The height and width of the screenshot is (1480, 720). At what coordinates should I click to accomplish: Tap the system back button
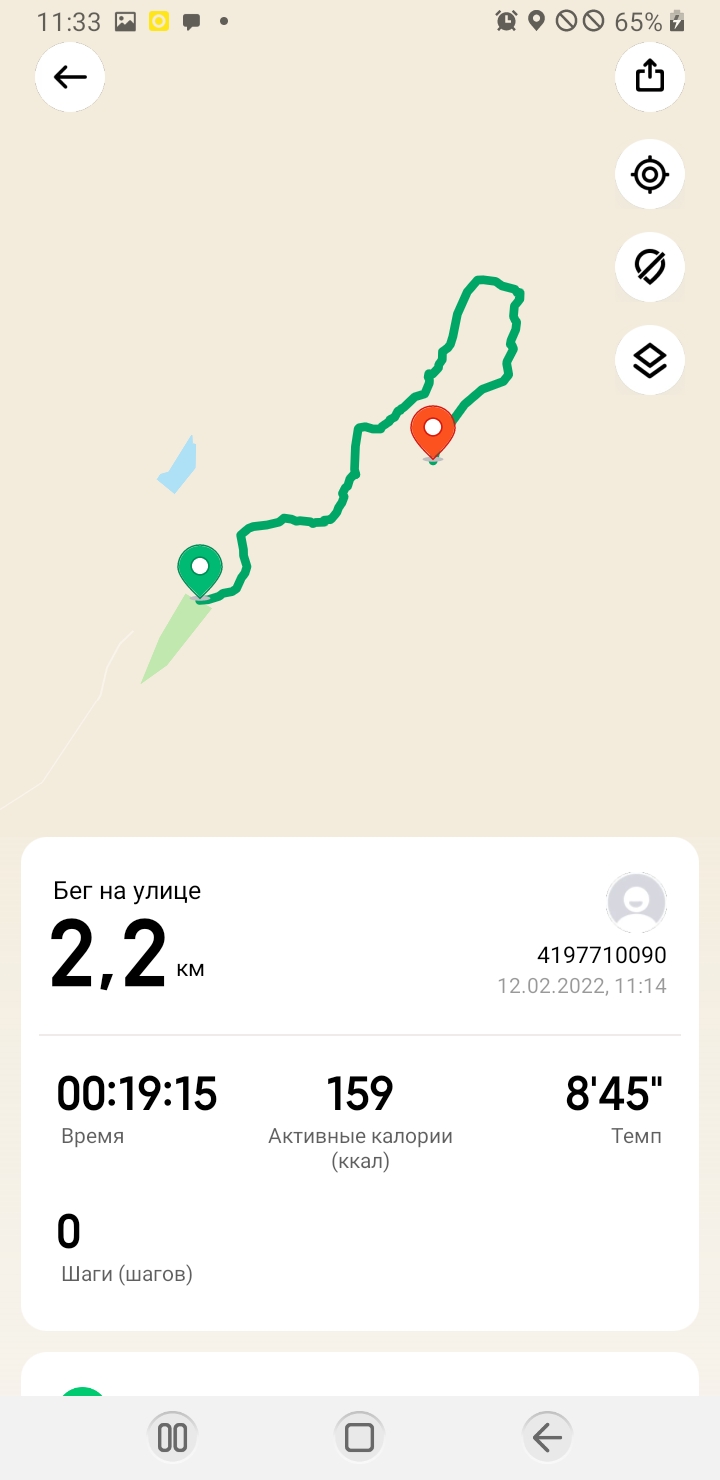pyautogui.click(x=547, y=1438)
